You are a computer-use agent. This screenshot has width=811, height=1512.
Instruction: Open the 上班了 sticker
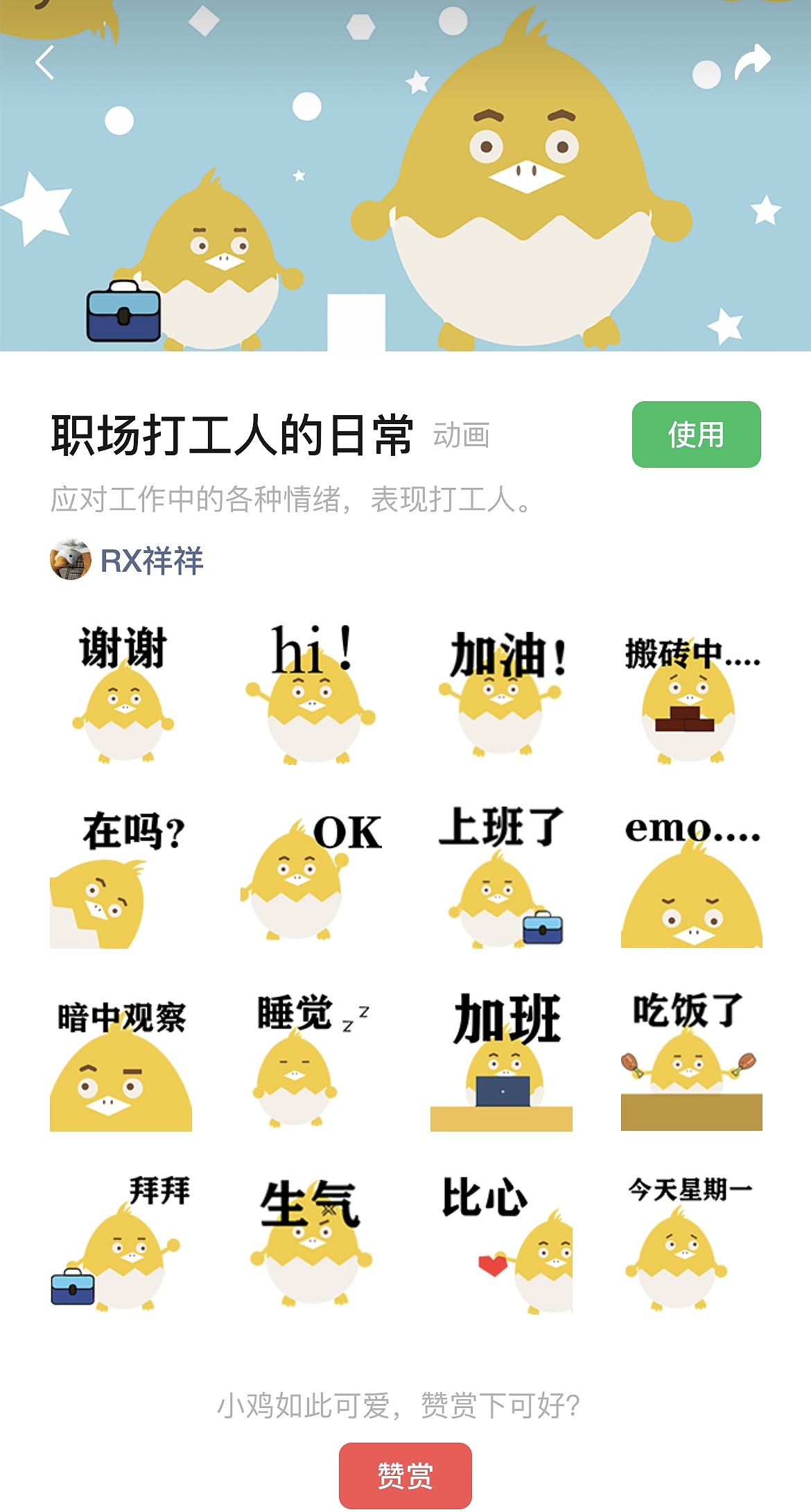(501, 877)
